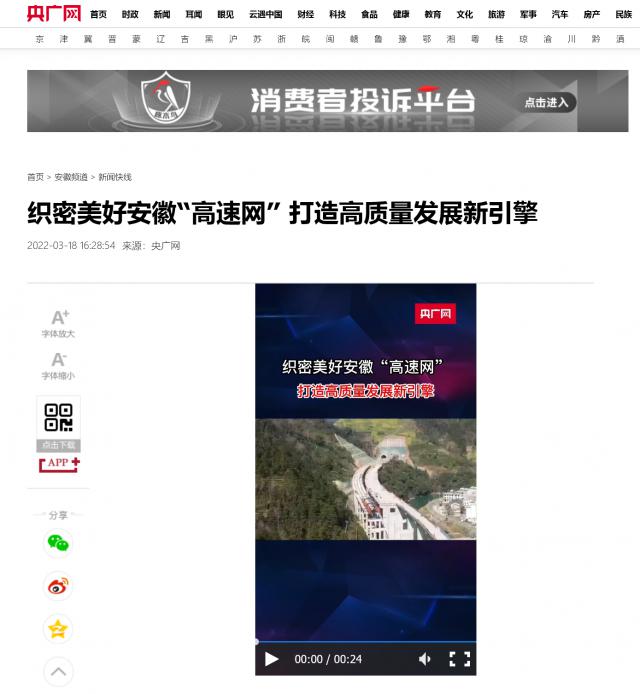Switch to the 科技 section

tap(337, 15)
